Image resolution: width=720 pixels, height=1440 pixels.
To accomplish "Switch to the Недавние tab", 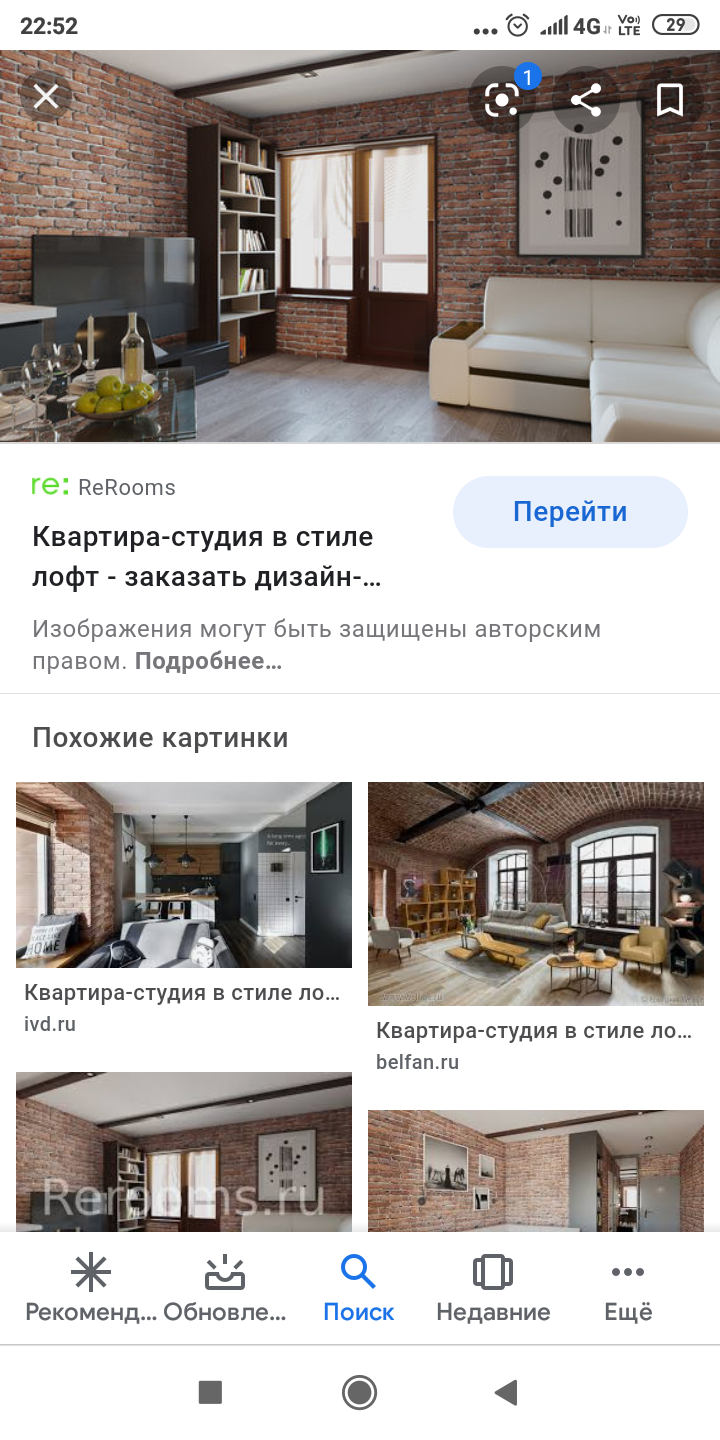I will coord(493,1289).
